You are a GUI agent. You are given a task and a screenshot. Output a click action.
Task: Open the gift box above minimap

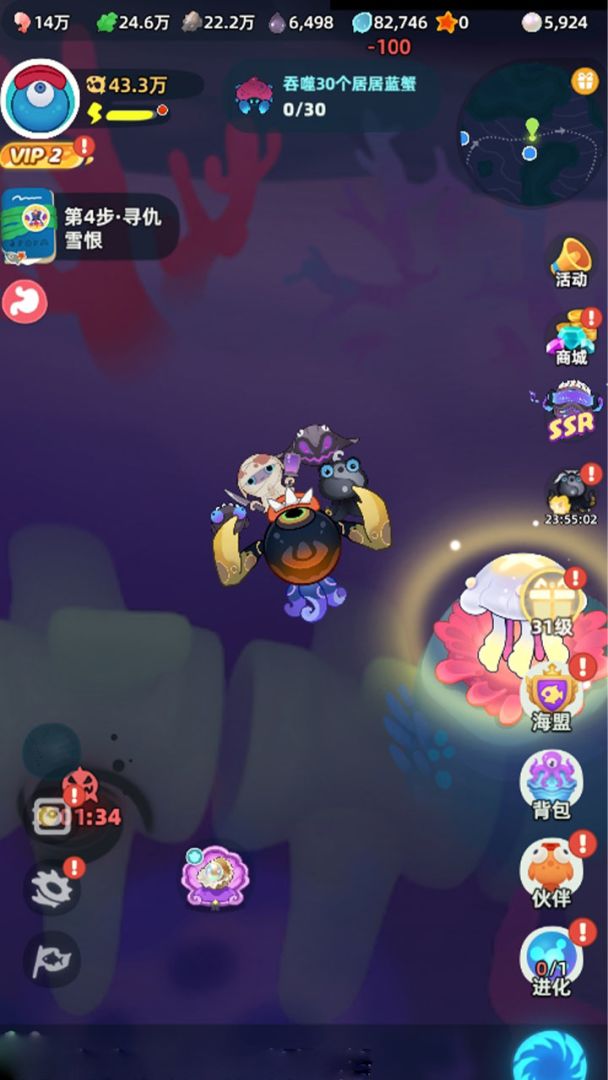(585, 82)
